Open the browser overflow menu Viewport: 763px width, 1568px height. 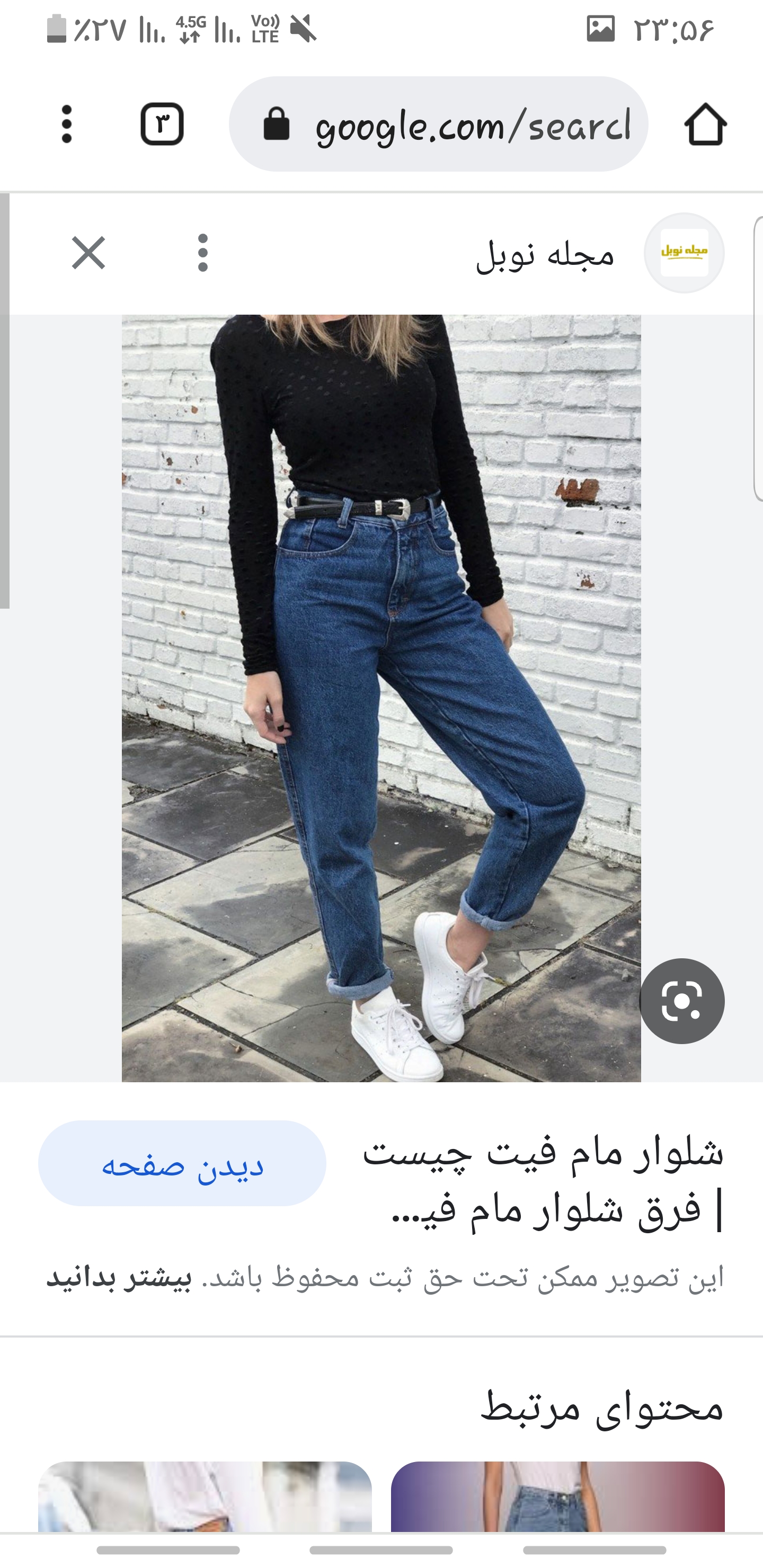point(67,124)
